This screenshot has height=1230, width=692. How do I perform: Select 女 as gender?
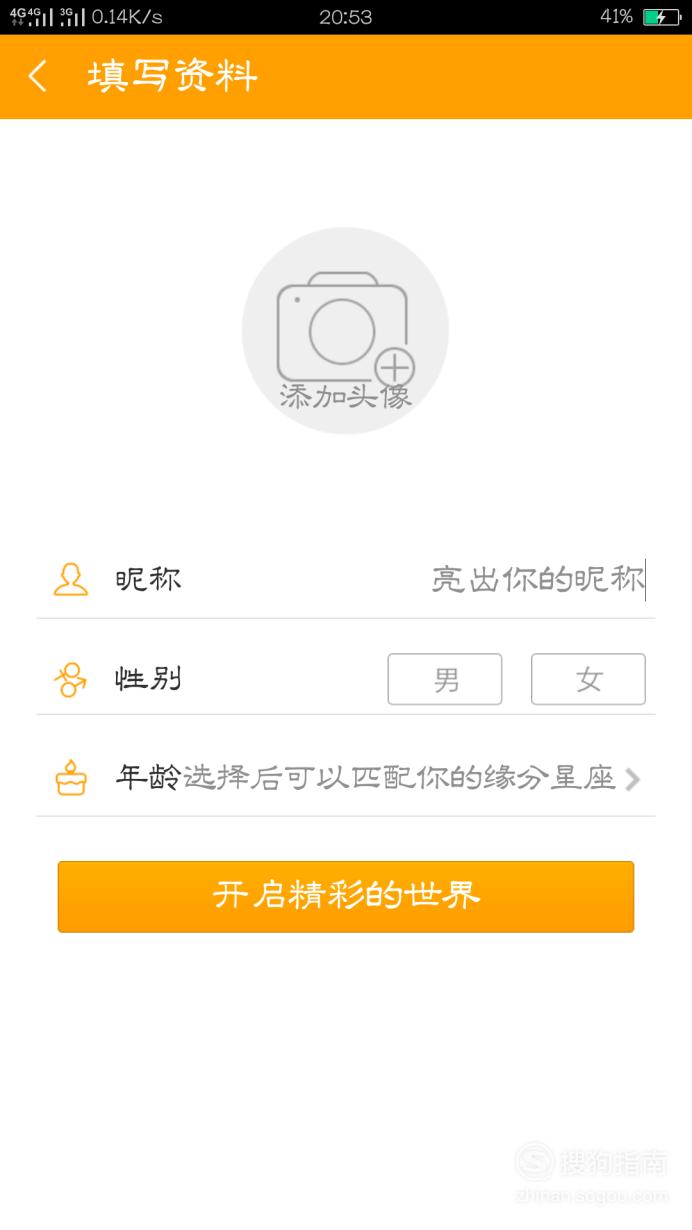pos(588,680)
